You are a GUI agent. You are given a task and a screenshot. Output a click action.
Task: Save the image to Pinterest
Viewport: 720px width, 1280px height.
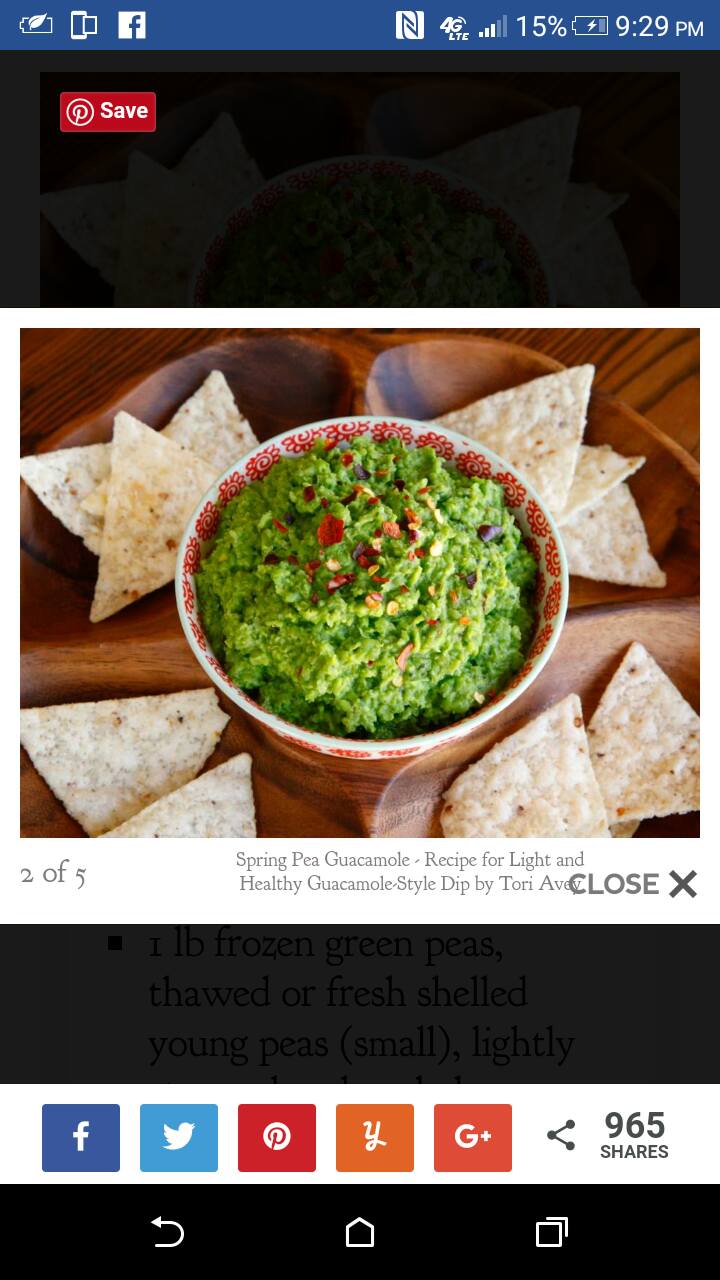[108, 111]
